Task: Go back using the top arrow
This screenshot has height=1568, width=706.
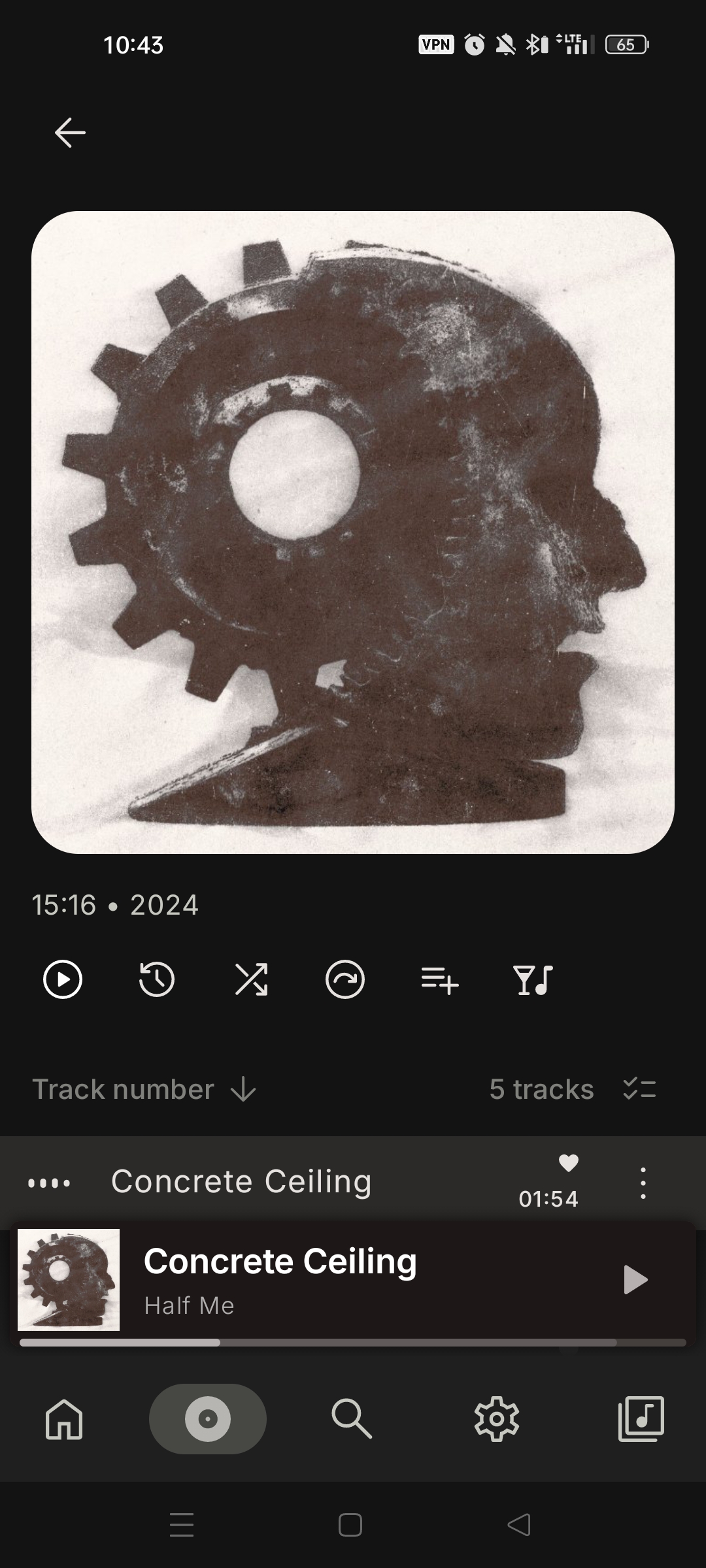Action: (x=70, y=133)
